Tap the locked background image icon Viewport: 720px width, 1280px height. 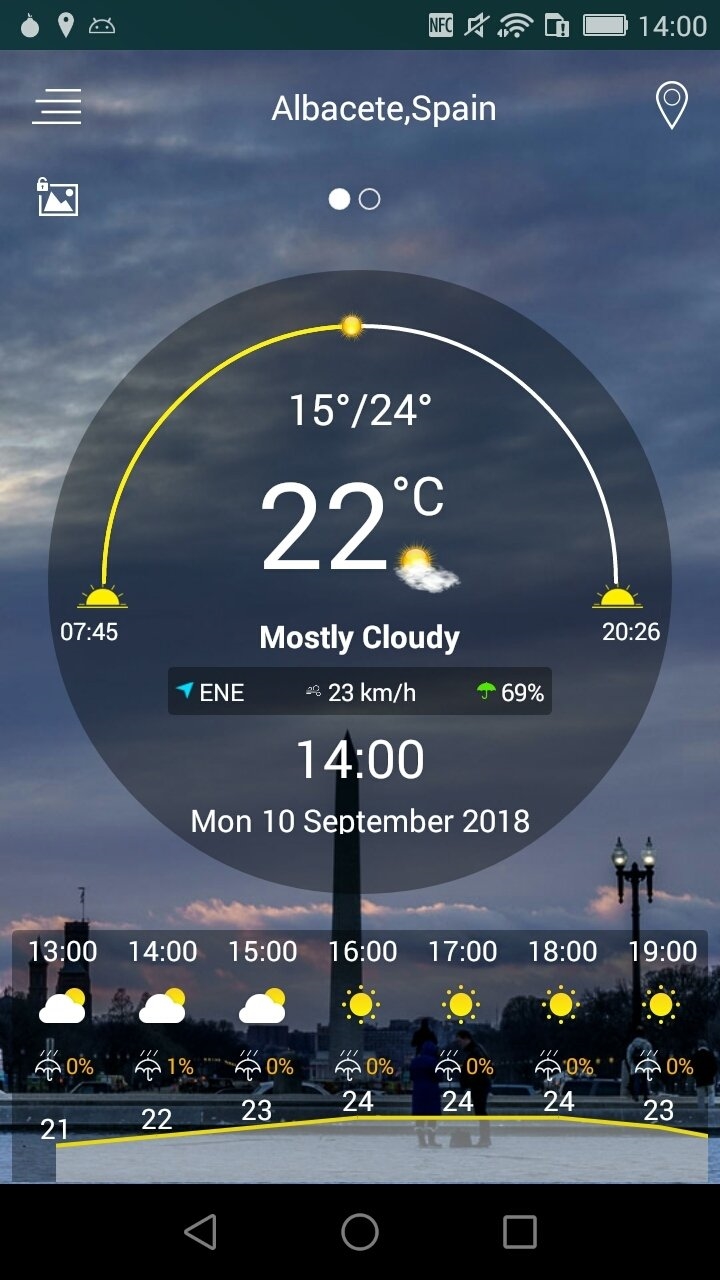click(57, 197)
